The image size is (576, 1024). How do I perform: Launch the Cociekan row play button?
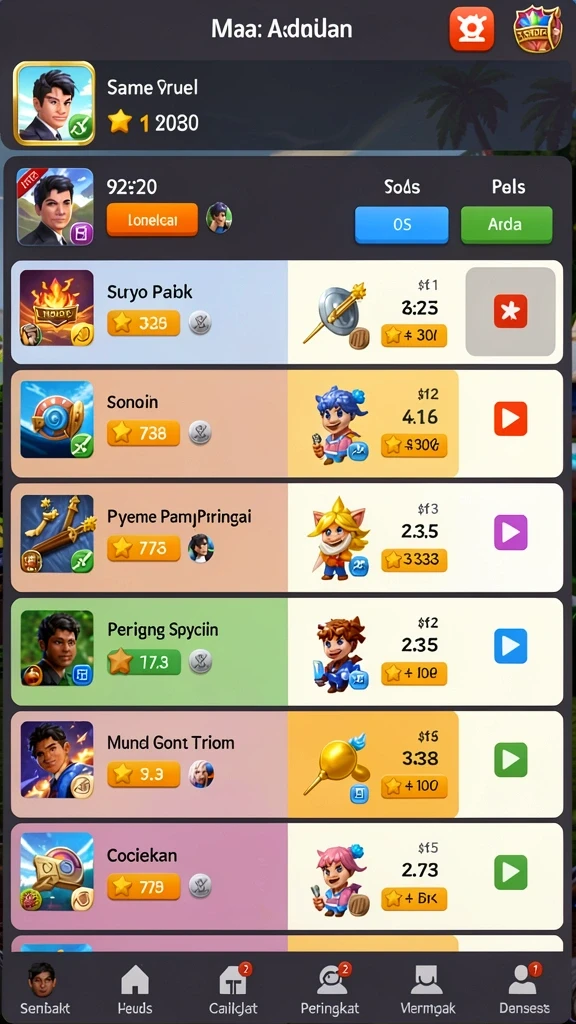(510, 872)
